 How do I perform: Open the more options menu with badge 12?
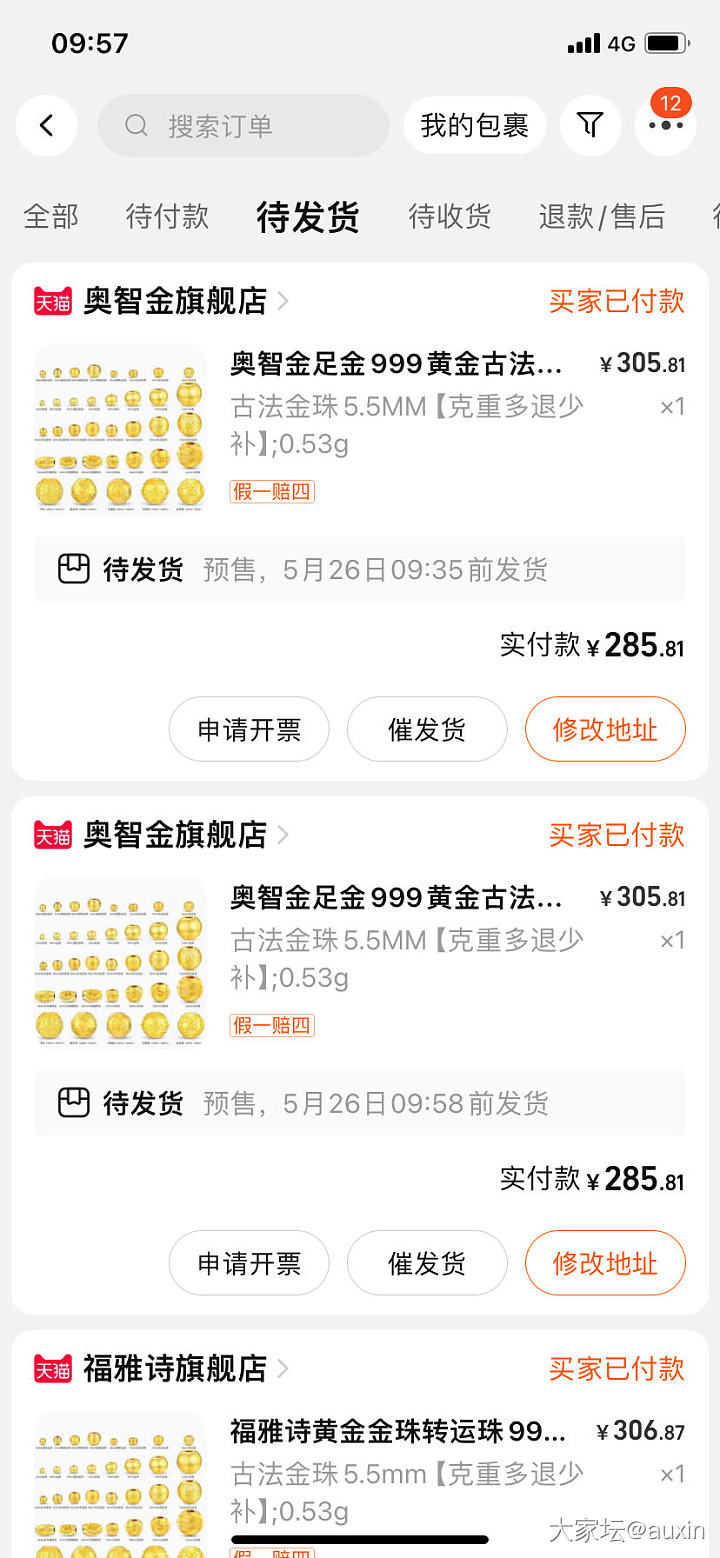[665, 126]
